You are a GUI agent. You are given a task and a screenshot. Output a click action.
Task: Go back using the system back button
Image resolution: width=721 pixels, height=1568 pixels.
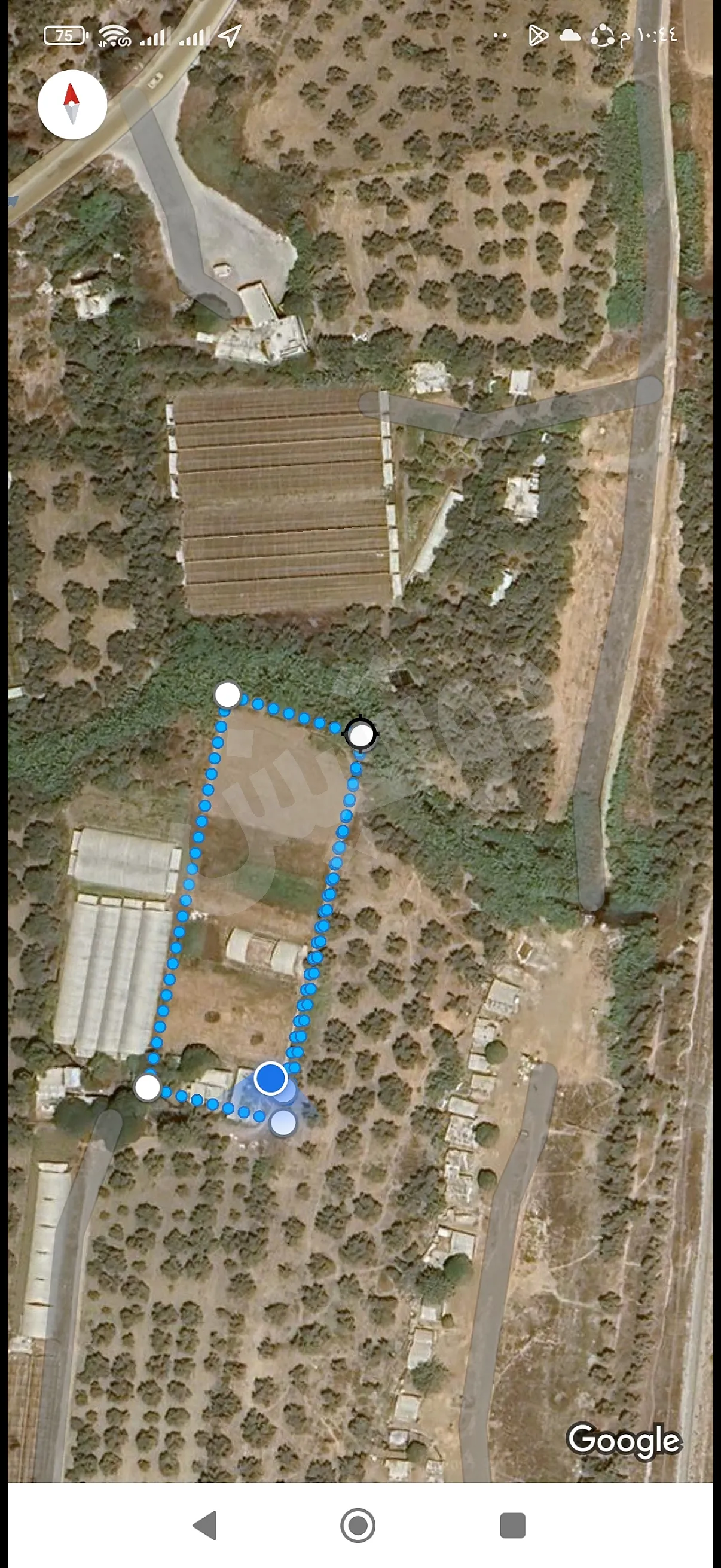click(205, 1526)
